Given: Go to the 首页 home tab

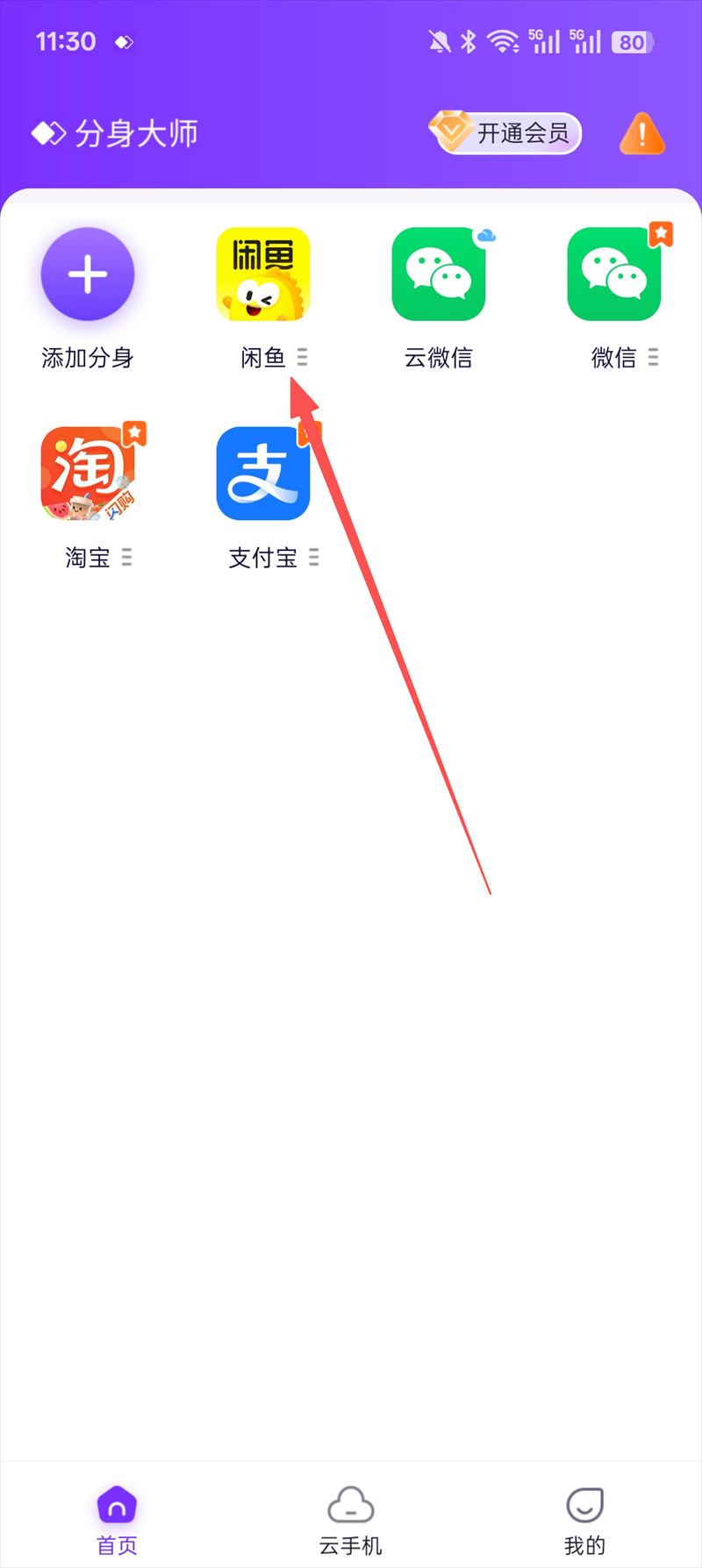Looking at the screenshot, I should click(x=117, y=1521).
